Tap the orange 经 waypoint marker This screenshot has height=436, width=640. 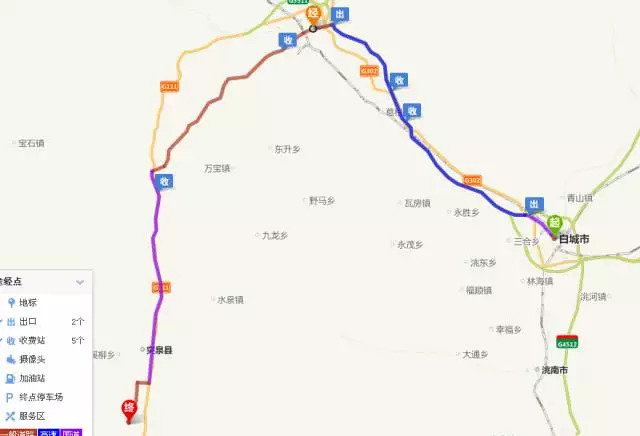click(x=313, y=14)
